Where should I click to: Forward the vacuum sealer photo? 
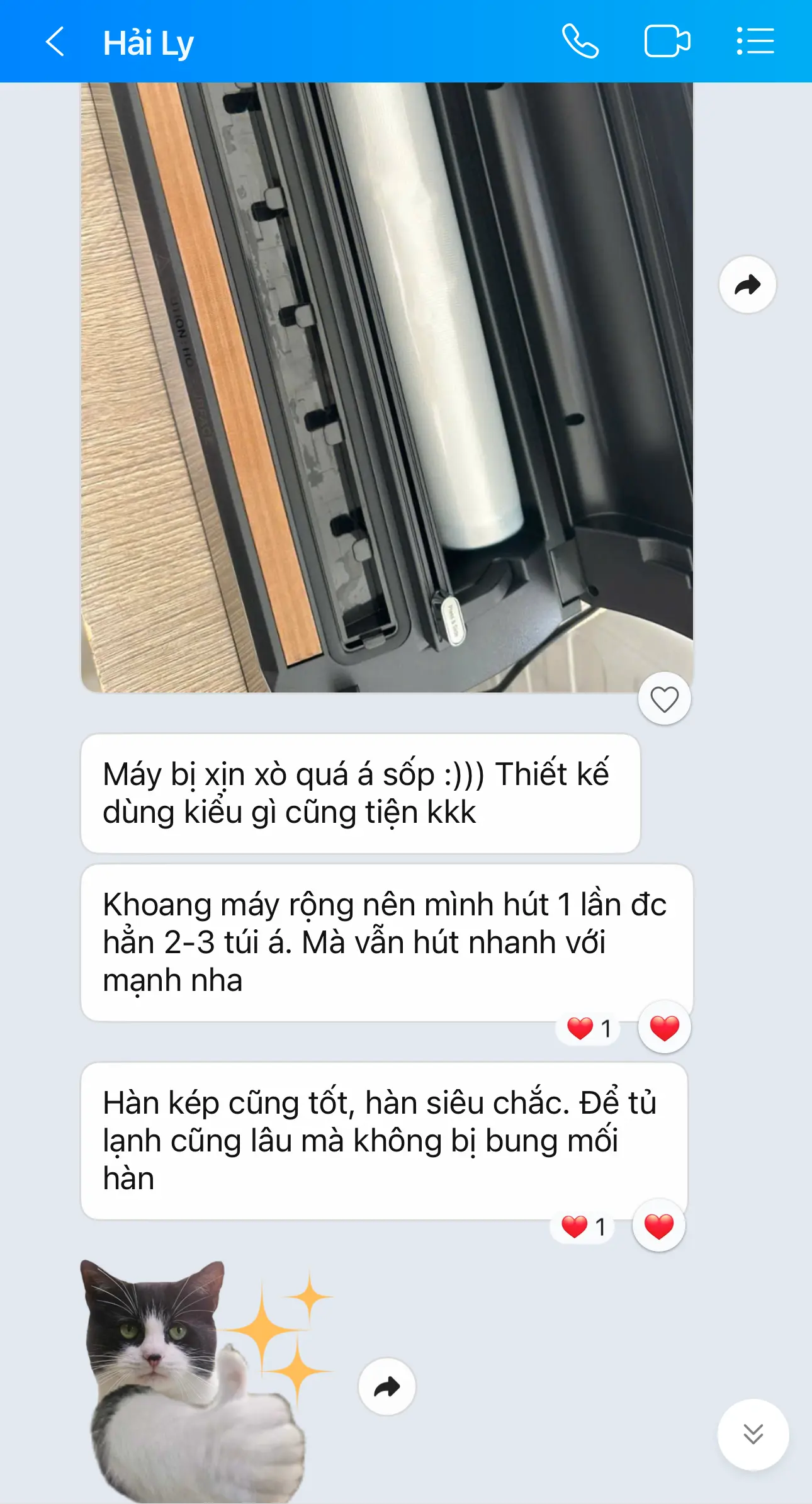pyautogui.click(x=747, y=285)
